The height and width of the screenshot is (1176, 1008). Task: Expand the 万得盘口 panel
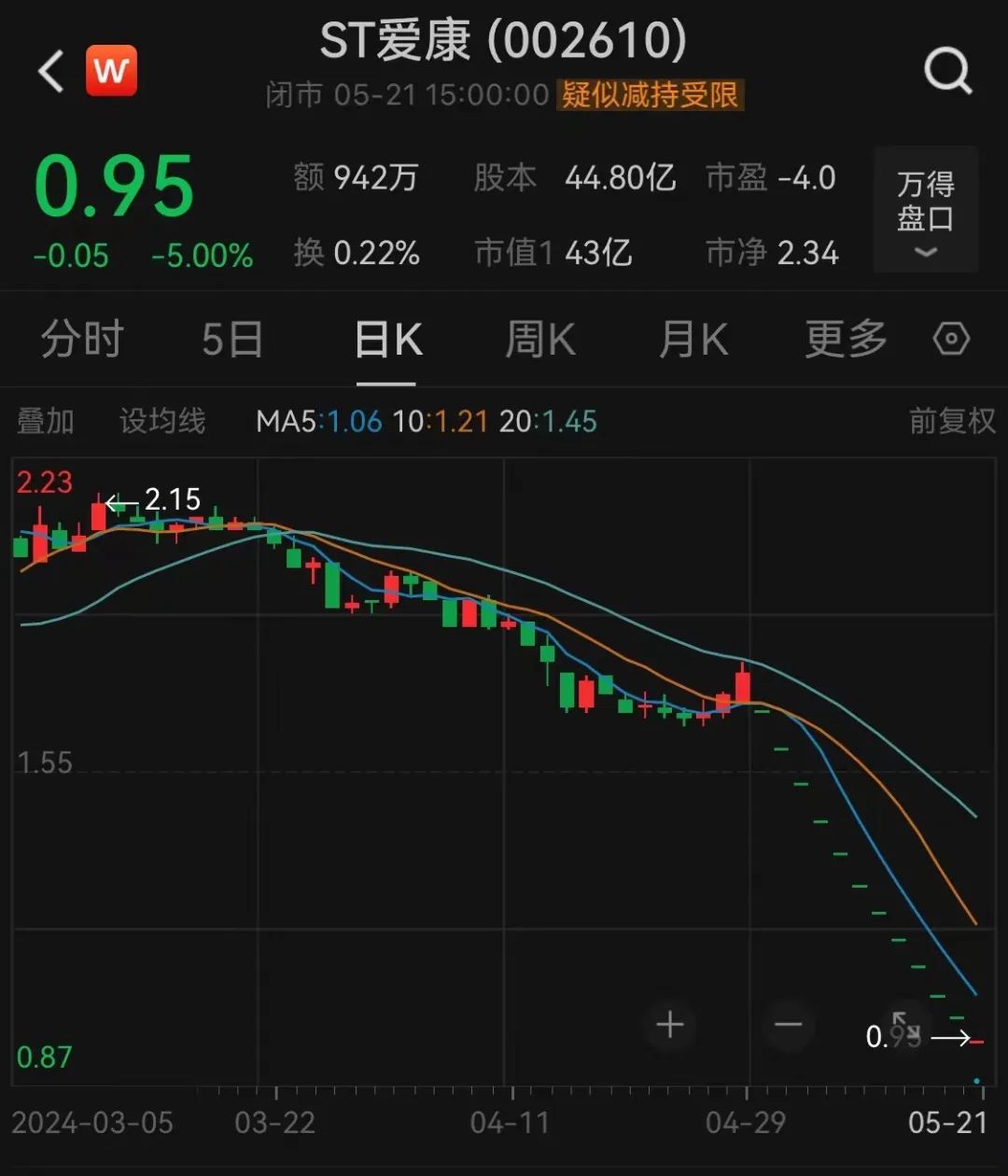click(x=925, y=210)
